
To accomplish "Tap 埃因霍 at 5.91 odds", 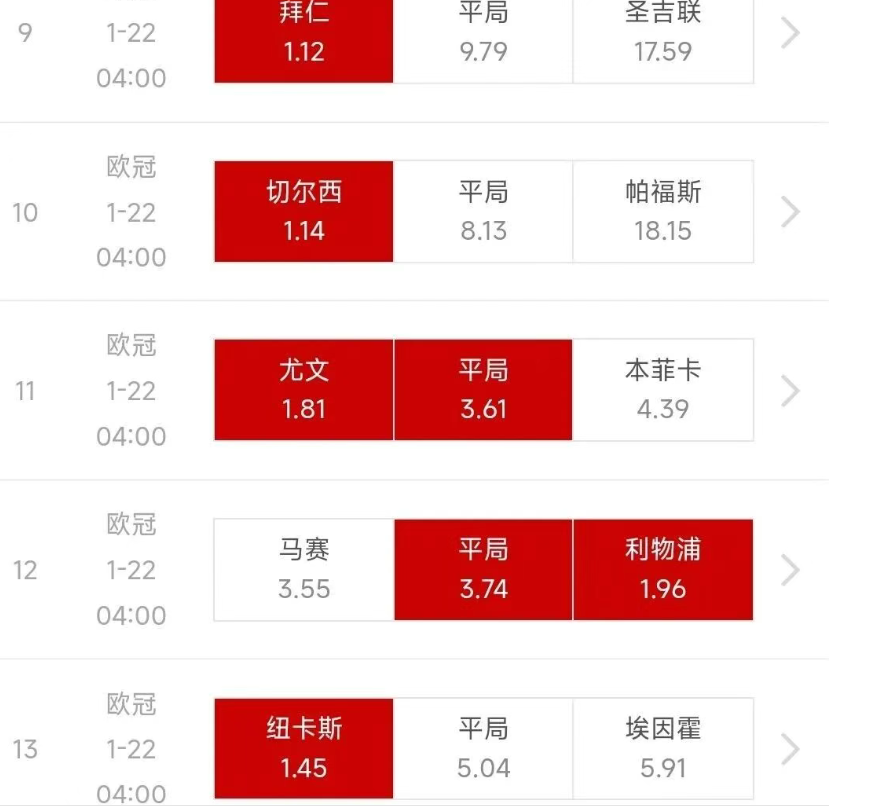I will tap(663, 748).
